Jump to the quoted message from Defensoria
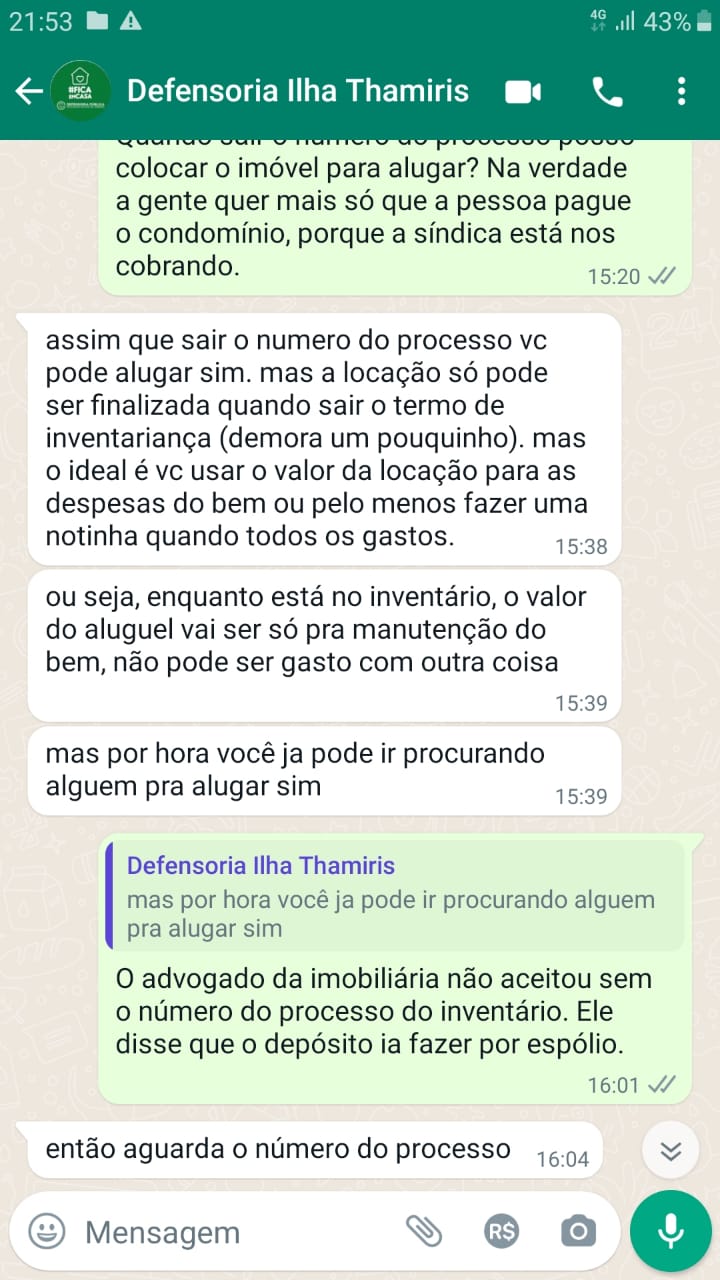 [x=394, y=897]
